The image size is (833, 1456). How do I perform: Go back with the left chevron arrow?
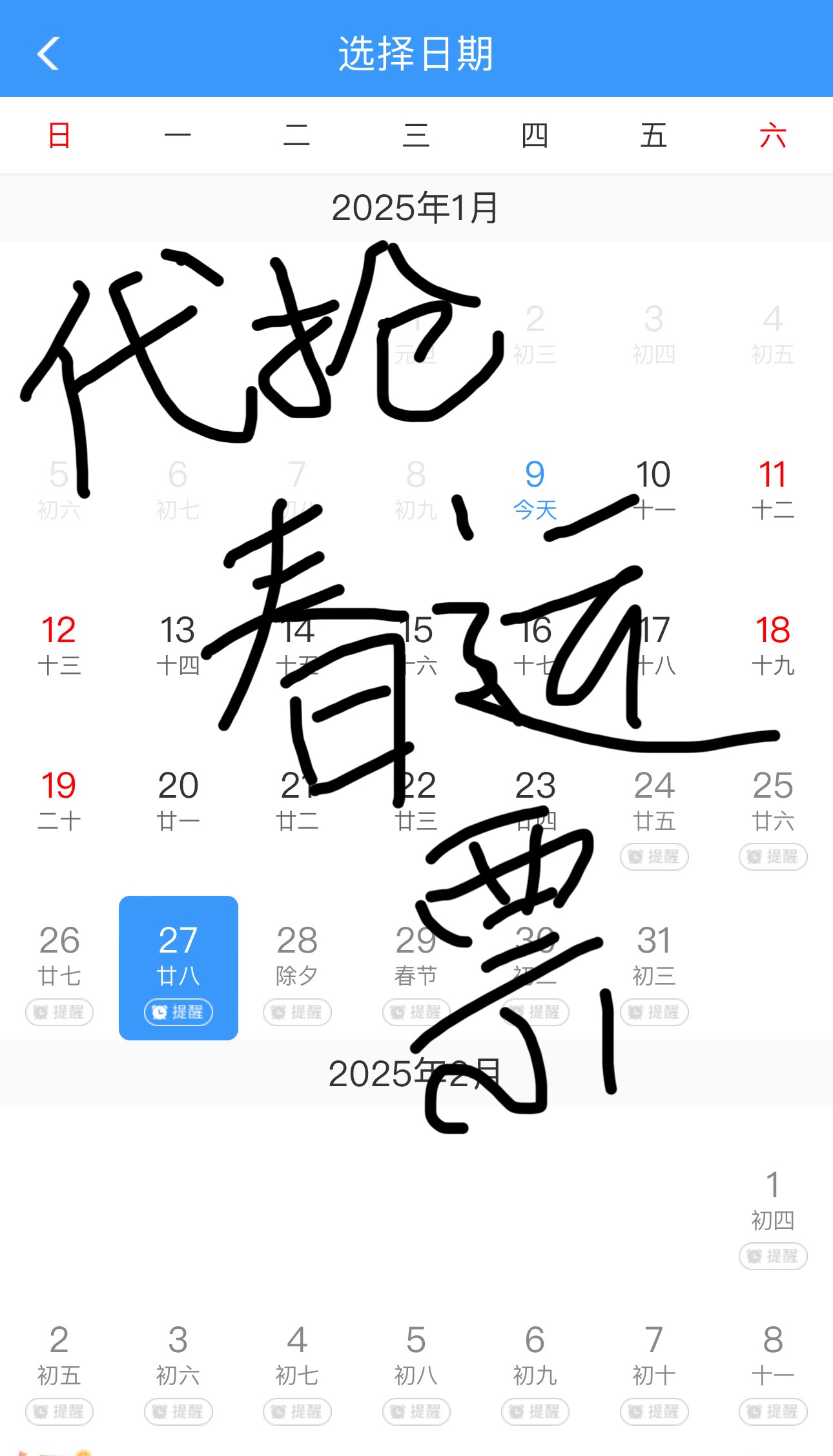pyautogui.click(x=47, y=54)
